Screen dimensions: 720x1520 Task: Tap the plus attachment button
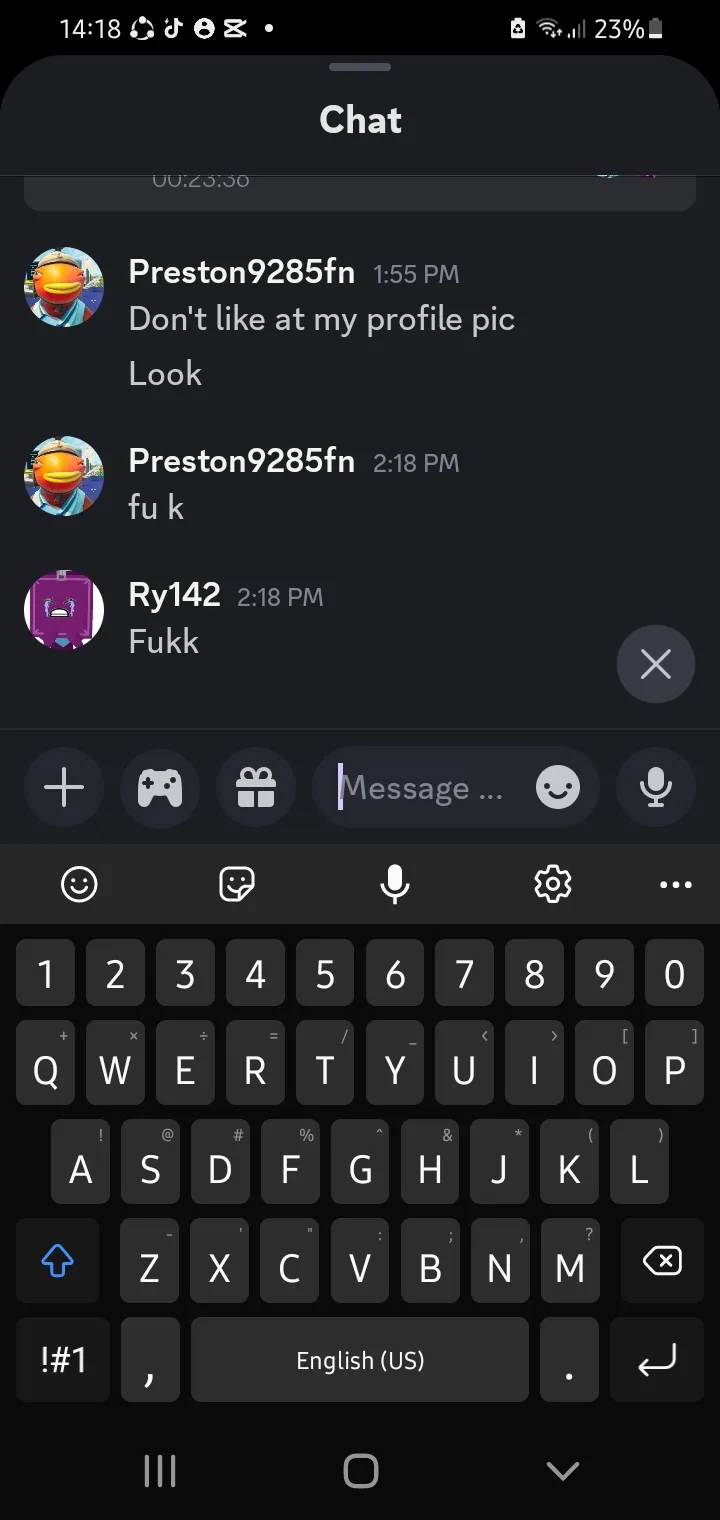point(64,788)
